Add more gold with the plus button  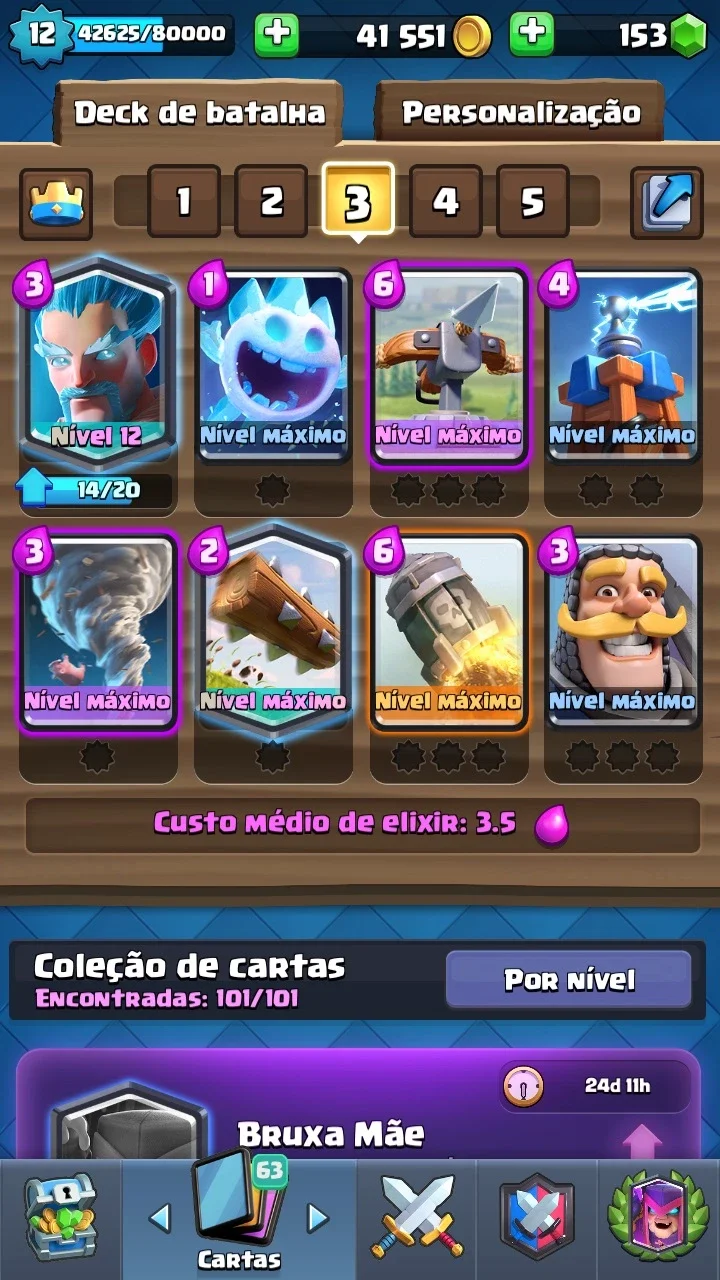click(x=277, y=35)
